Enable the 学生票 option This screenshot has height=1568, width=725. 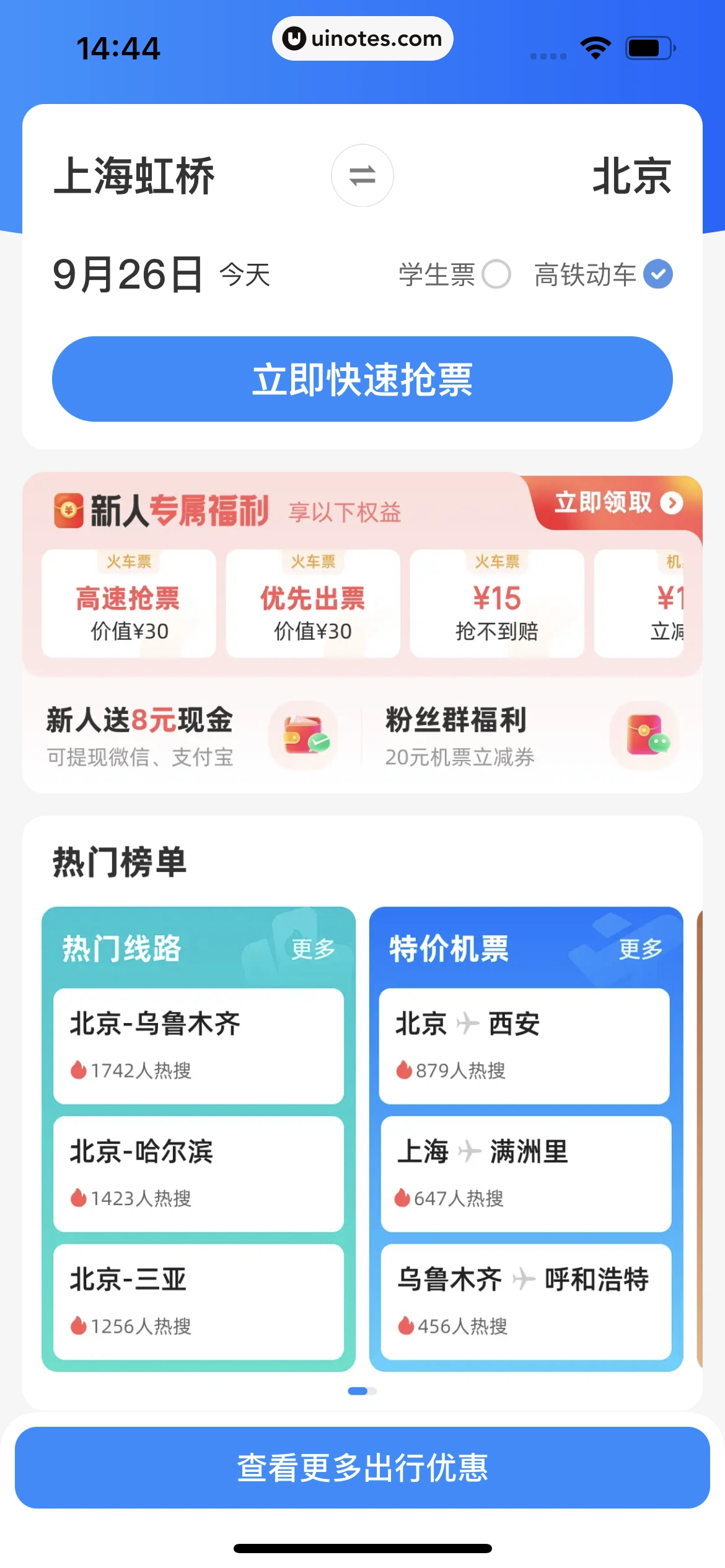click(x=496, y=274)
